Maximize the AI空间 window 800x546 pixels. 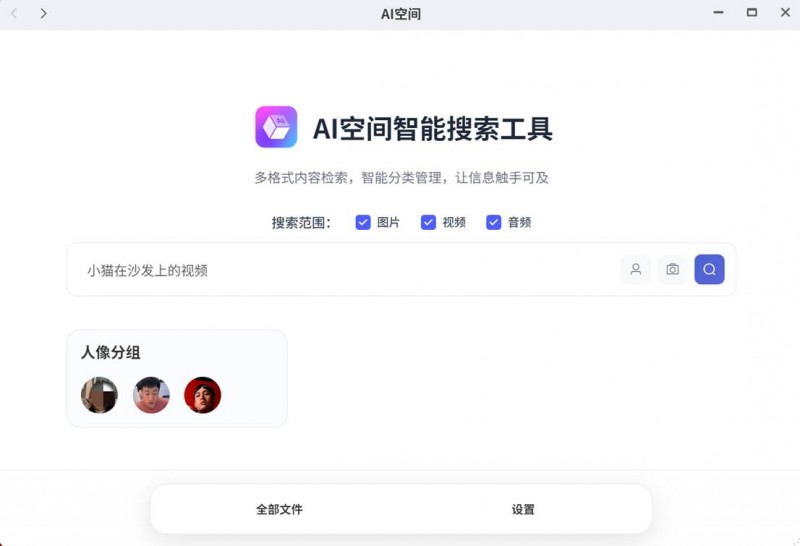[752, 13]
